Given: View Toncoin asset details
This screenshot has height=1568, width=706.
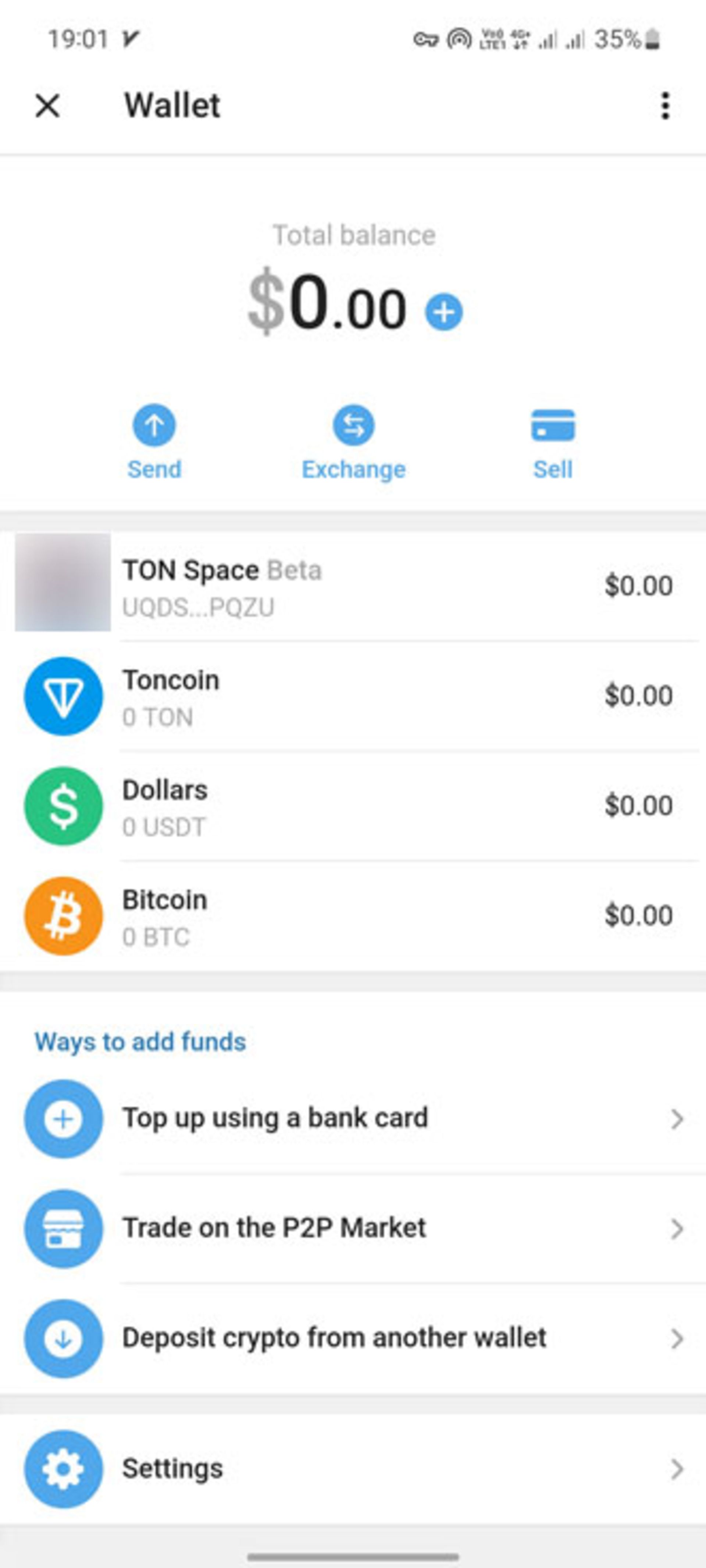Looking at the screenshot, I should [x=353, y=696].
